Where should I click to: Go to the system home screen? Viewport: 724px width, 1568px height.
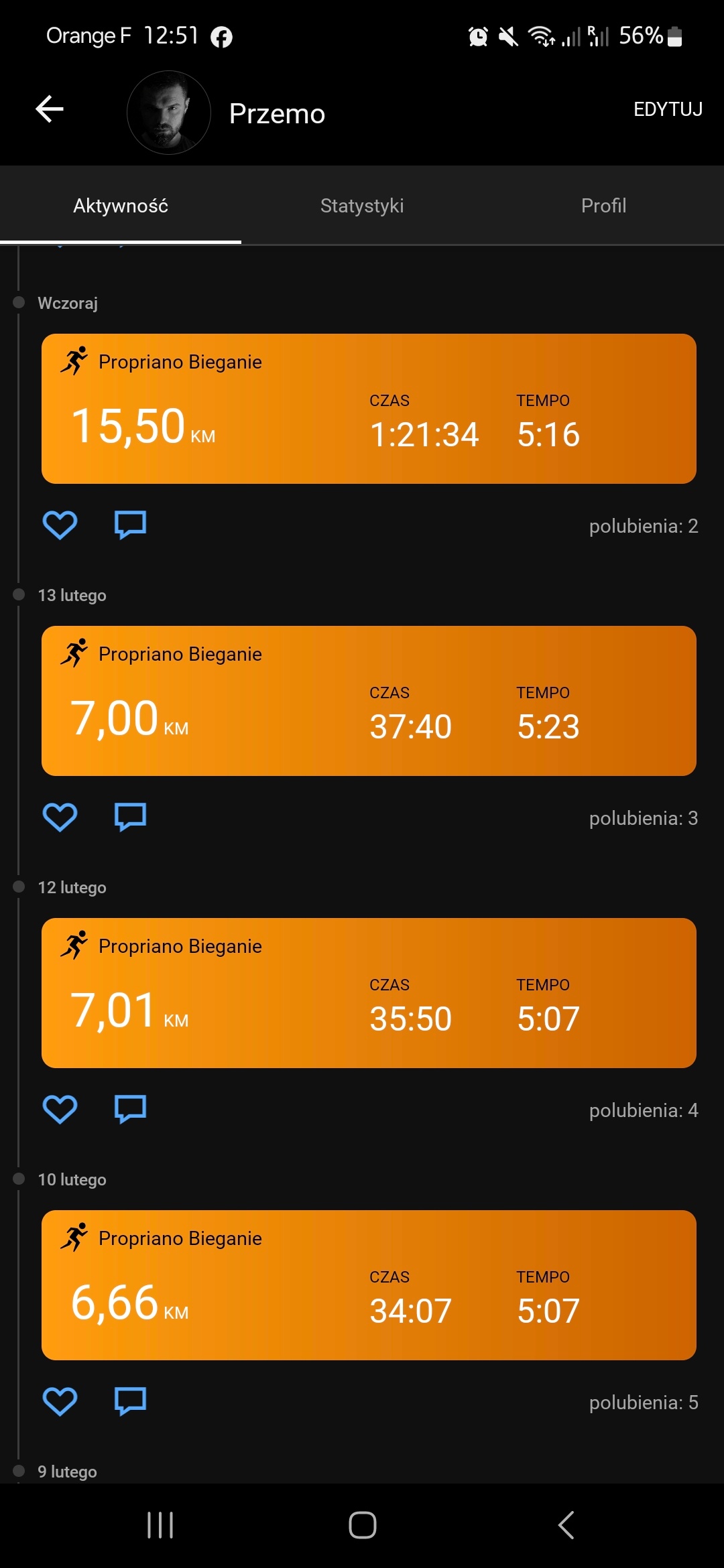[x=362, y=1526]
